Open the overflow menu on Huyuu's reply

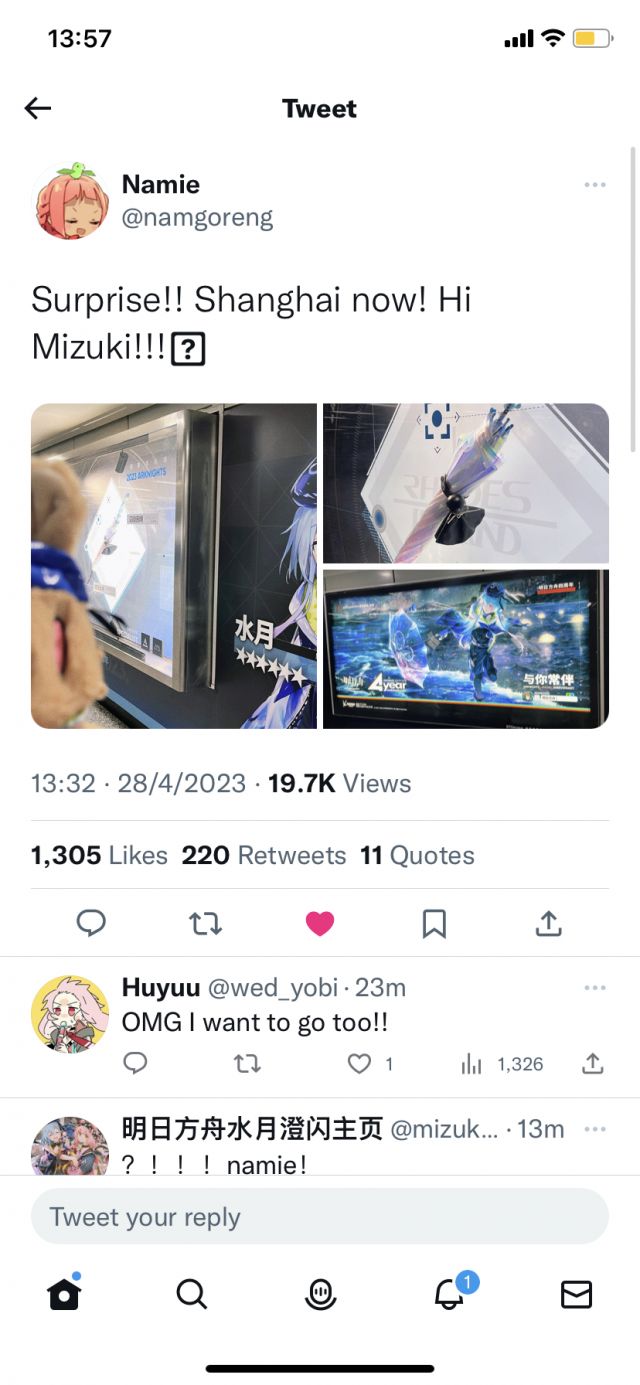pos(595,988)
